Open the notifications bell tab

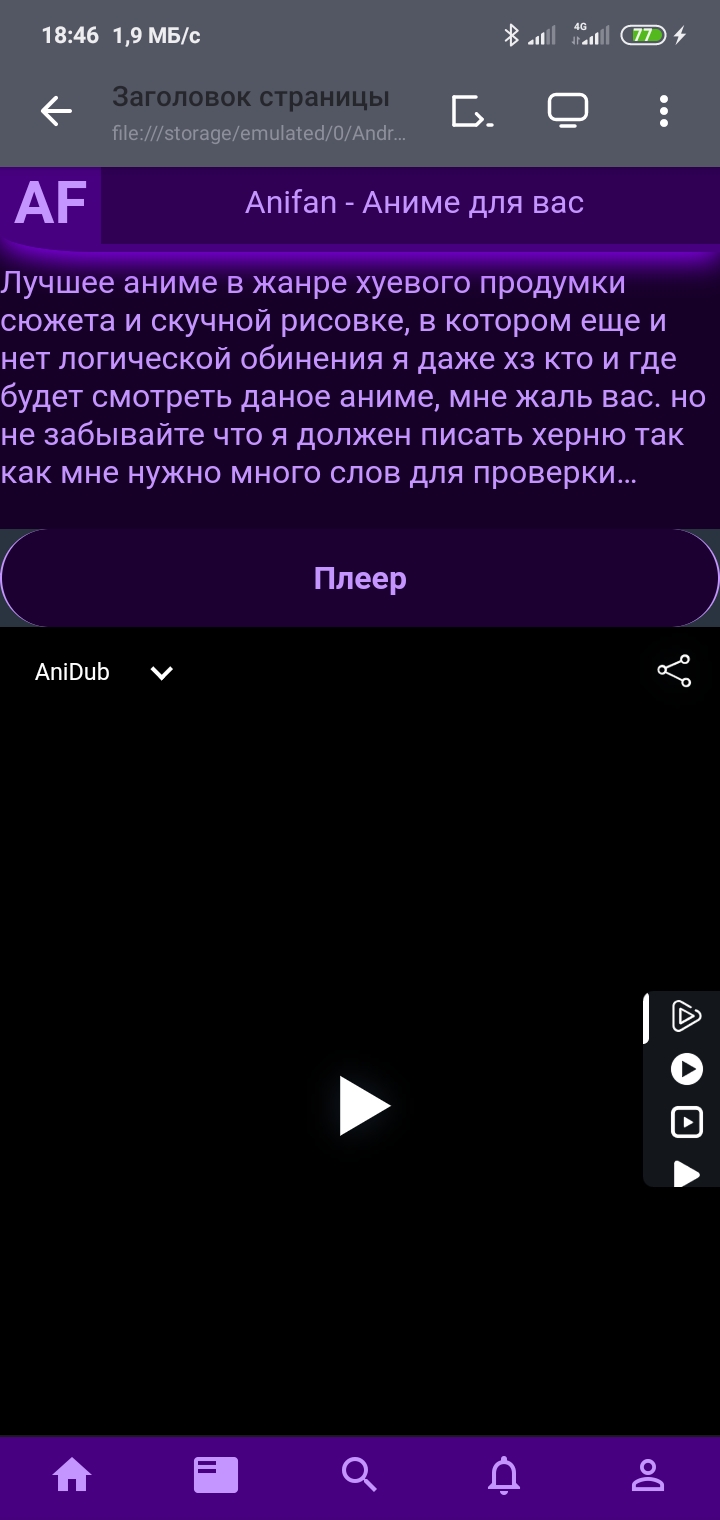pos(503,1474)
